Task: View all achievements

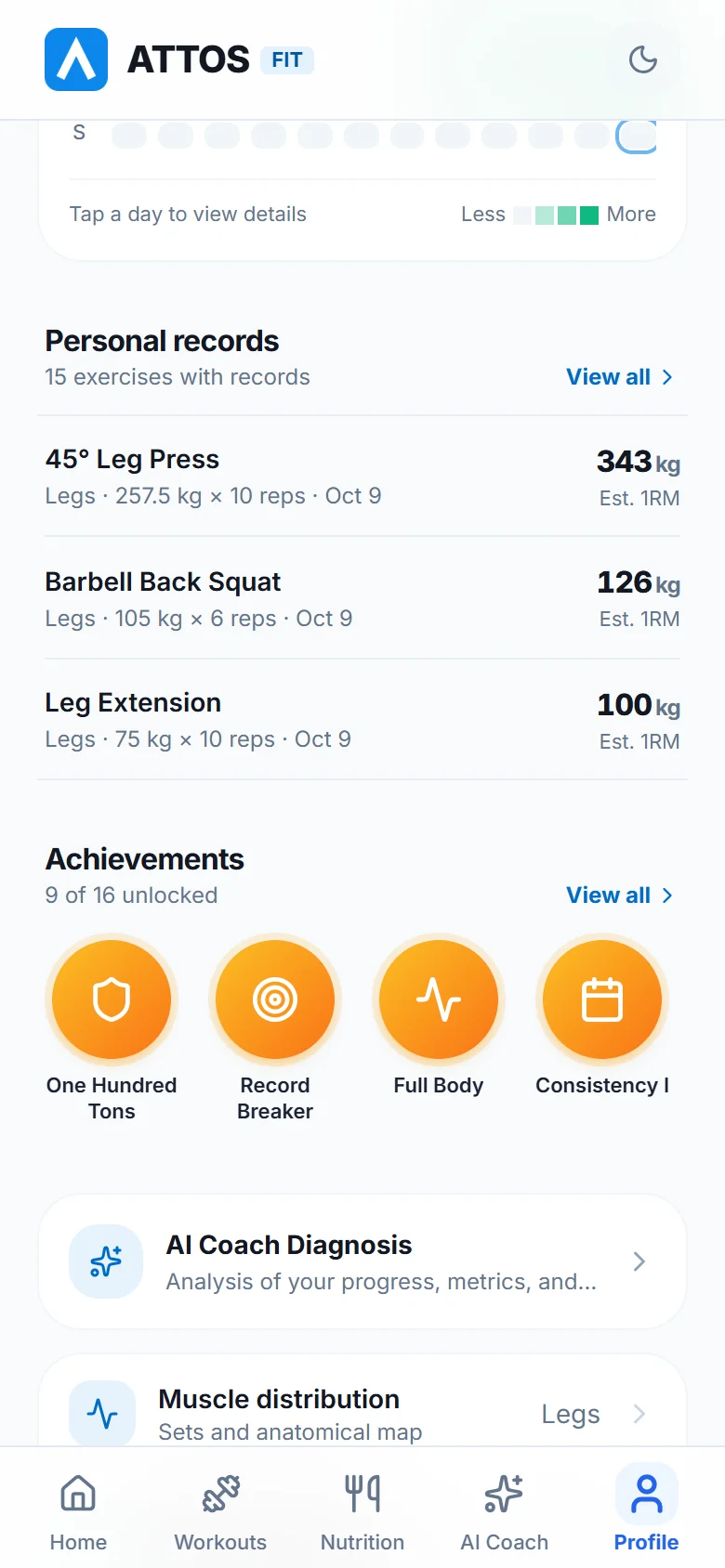Action: pyautogui.click(x=620, y=895)
